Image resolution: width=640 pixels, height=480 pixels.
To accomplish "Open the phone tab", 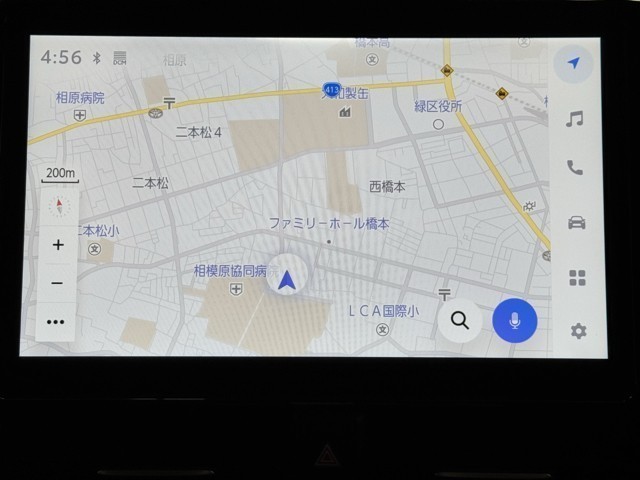I will point(575,168).
